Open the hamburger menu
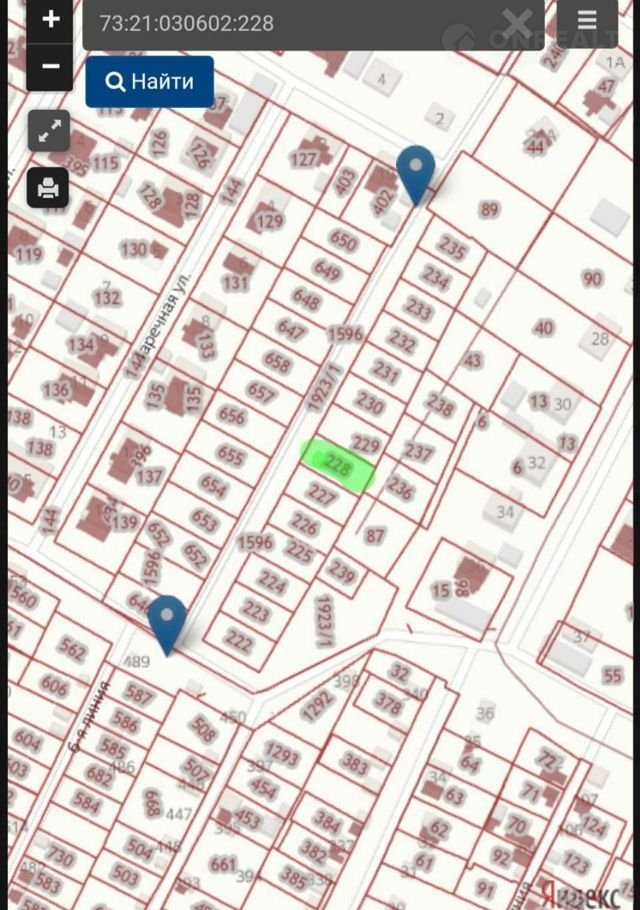Screen dimensions: 640x910 coord(587,22)
